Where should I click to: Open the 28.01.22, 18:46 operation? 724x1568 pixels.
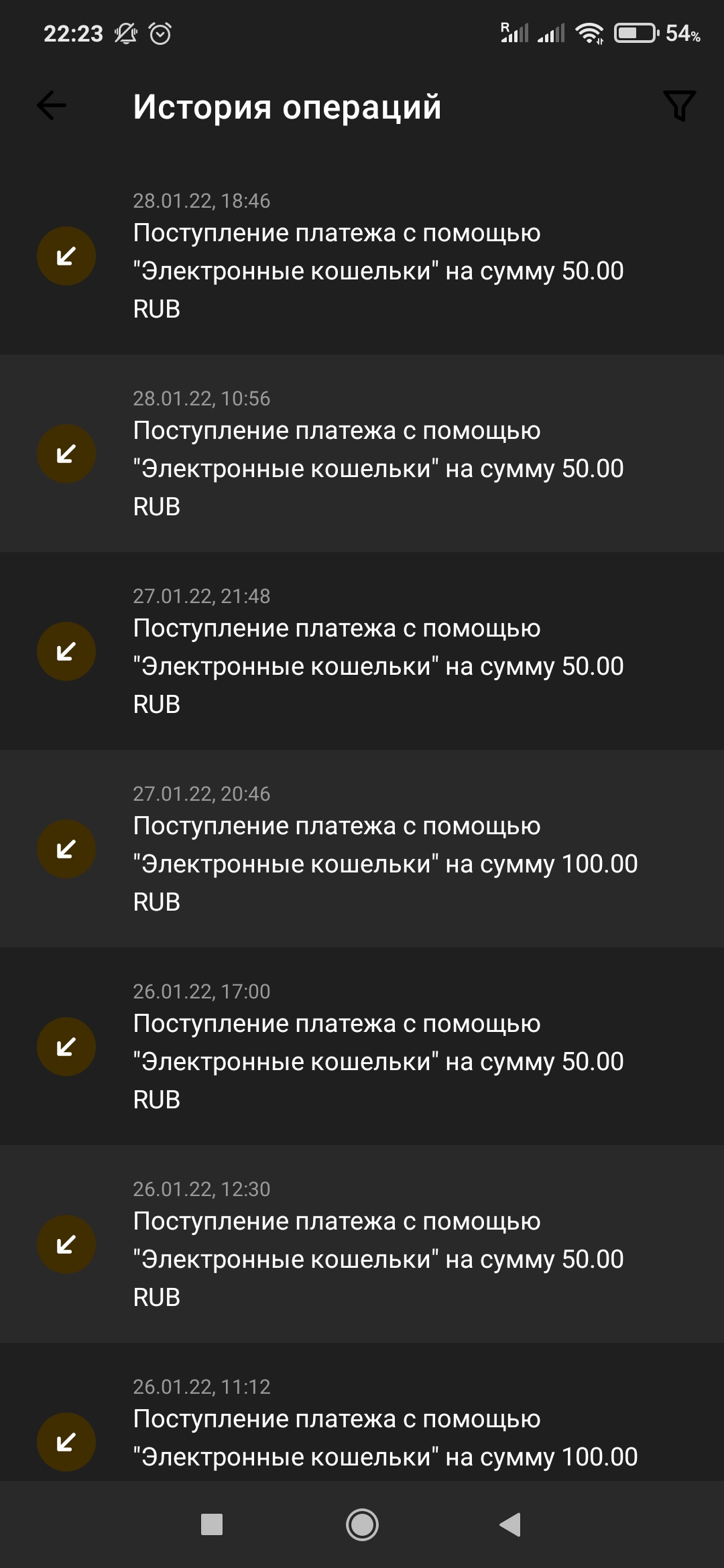tap(362, 257)
